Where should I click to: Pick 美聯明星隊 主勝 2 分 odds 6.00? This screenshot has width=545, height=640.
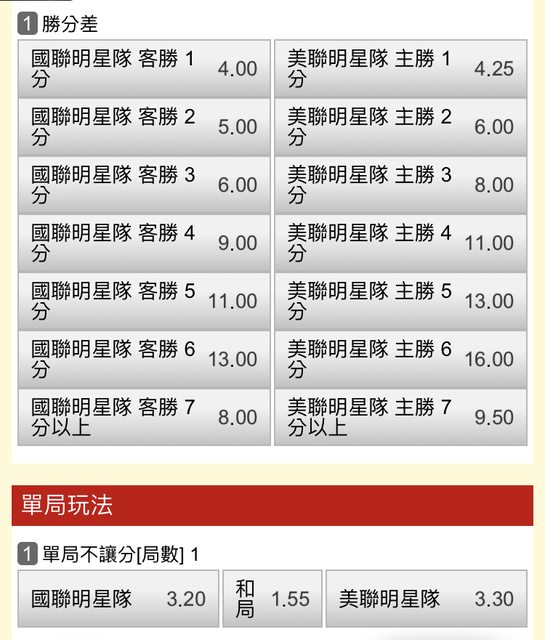click(400, 127)
